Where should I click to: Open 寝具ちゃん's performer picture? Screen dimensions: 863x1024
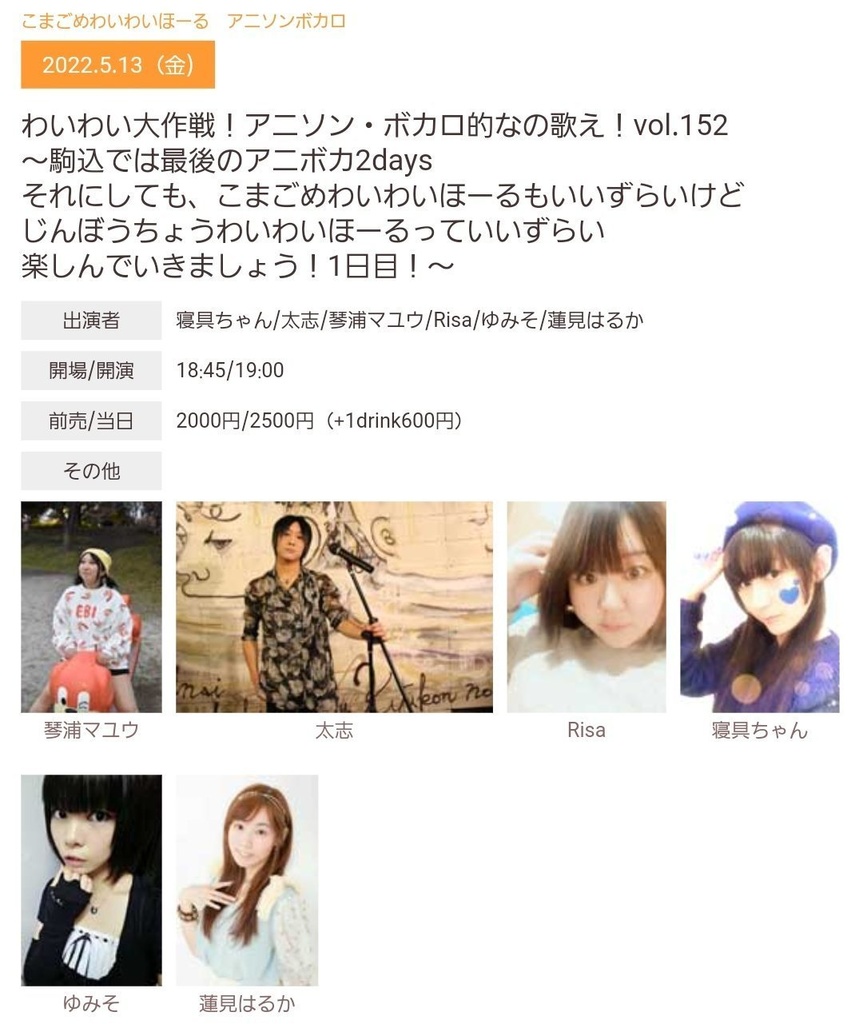click(760, 607)
